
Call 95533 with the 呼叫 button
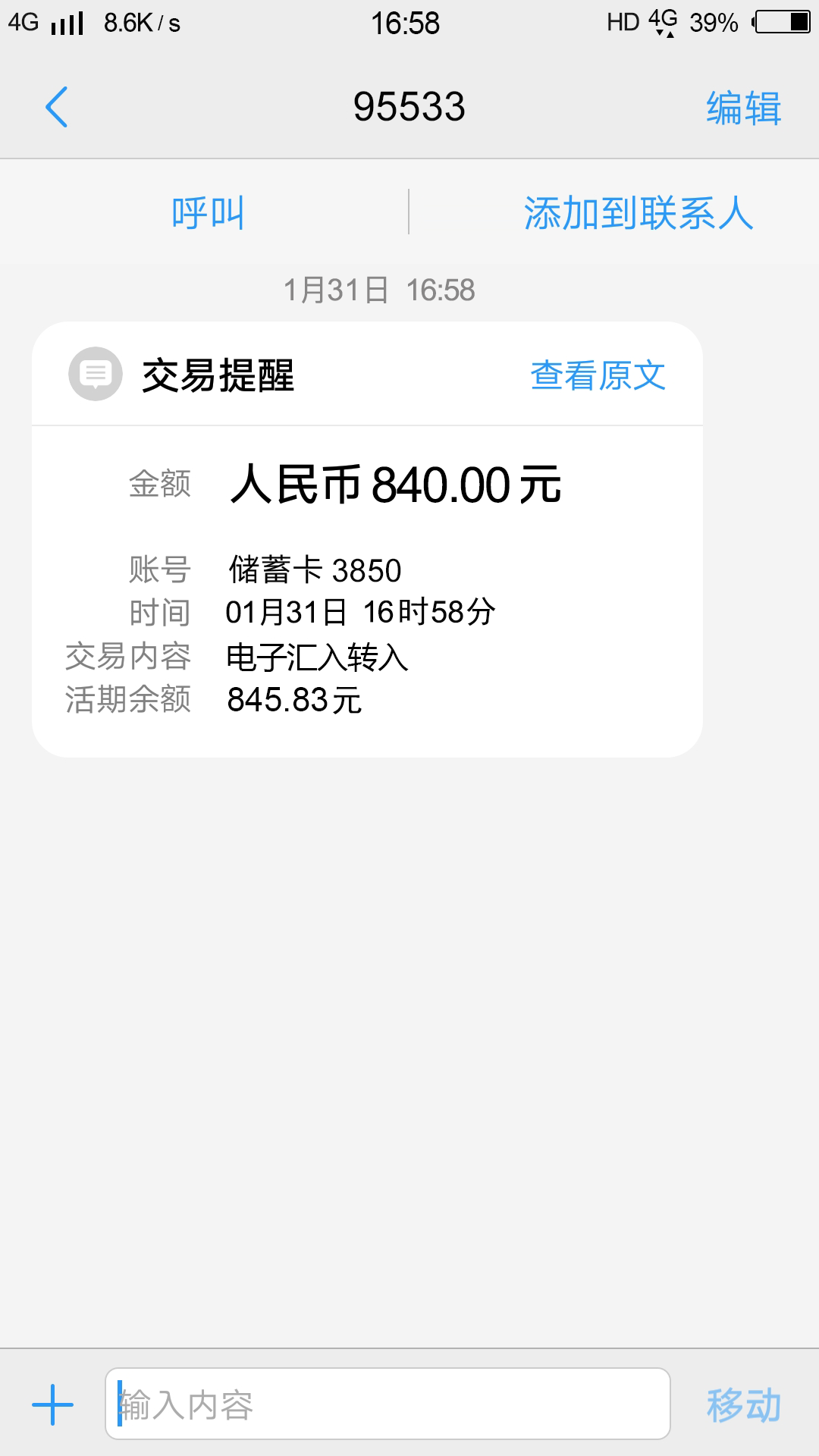[x=208, y=212]
